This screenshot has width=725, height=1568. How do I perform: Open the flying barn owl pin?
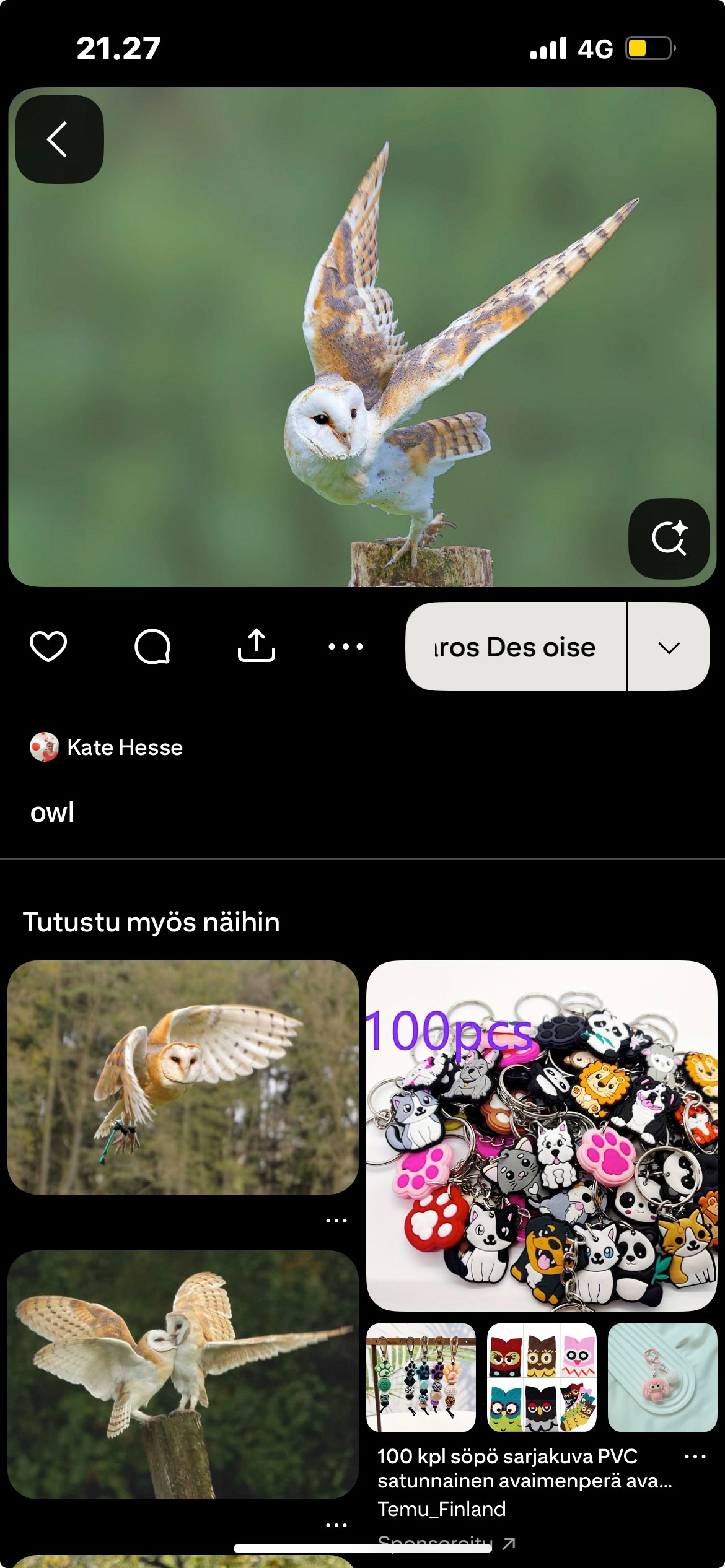(183, 1078)
